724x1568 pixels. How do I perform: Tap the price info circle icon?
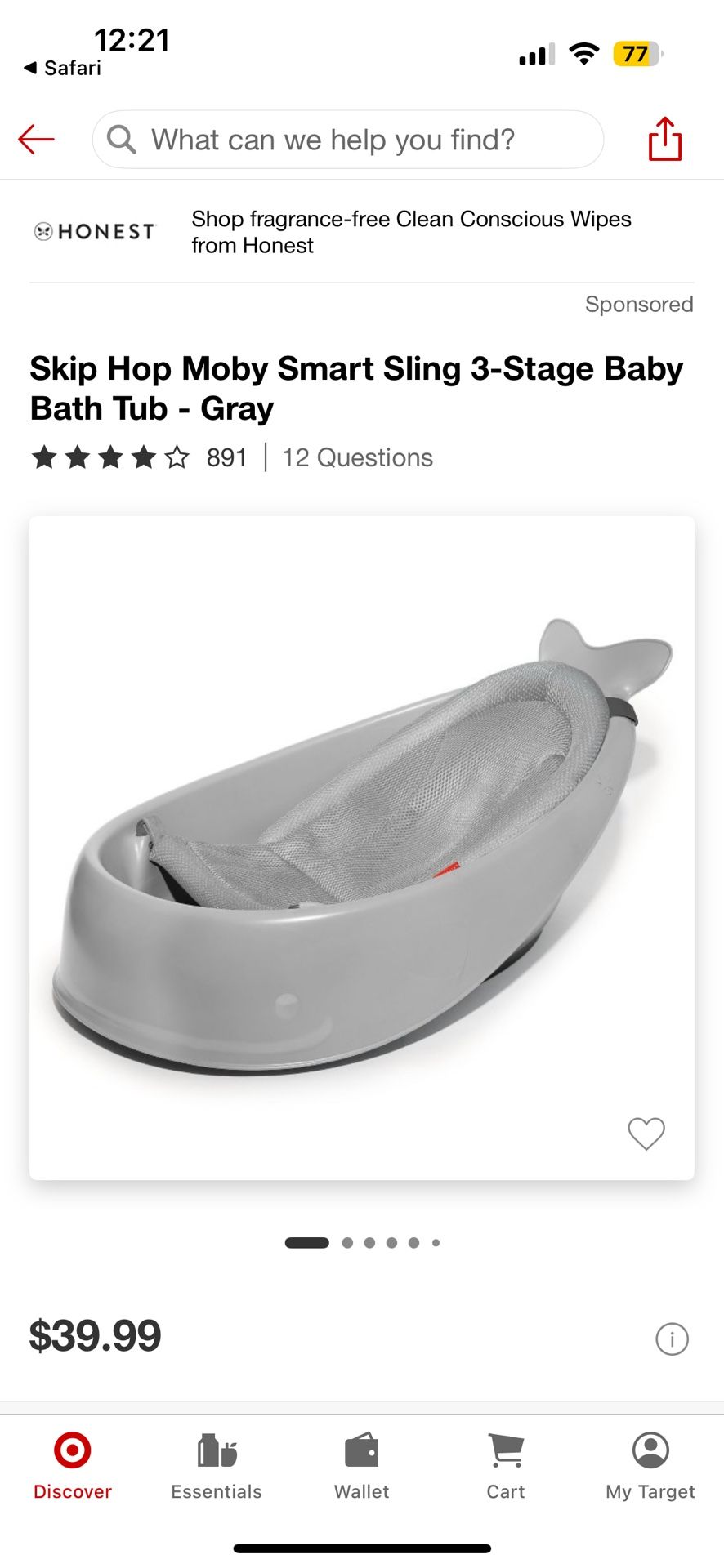[672, 1339]
